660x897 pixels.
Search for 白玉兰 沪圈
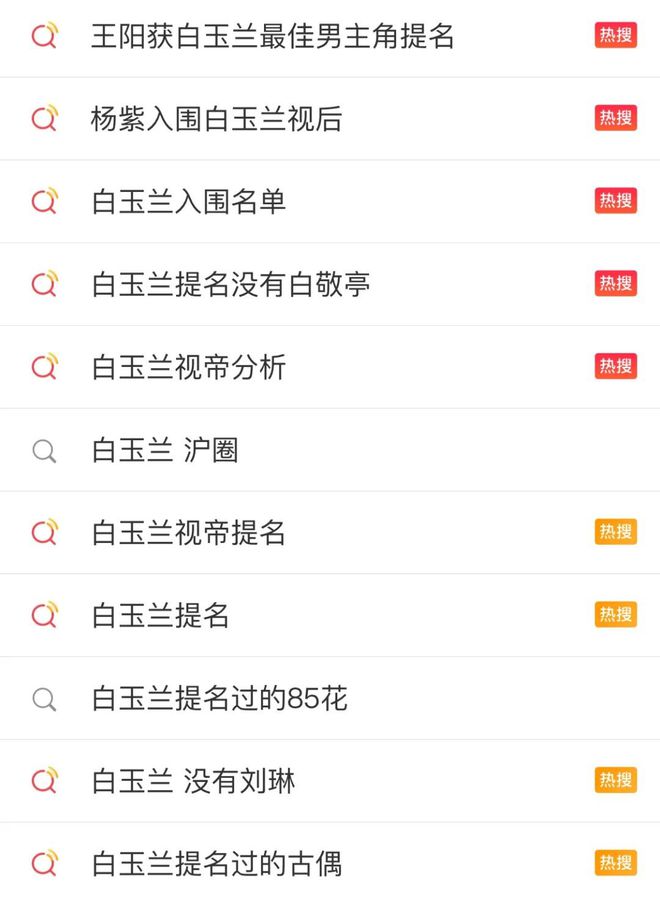[x=164, y=450]
